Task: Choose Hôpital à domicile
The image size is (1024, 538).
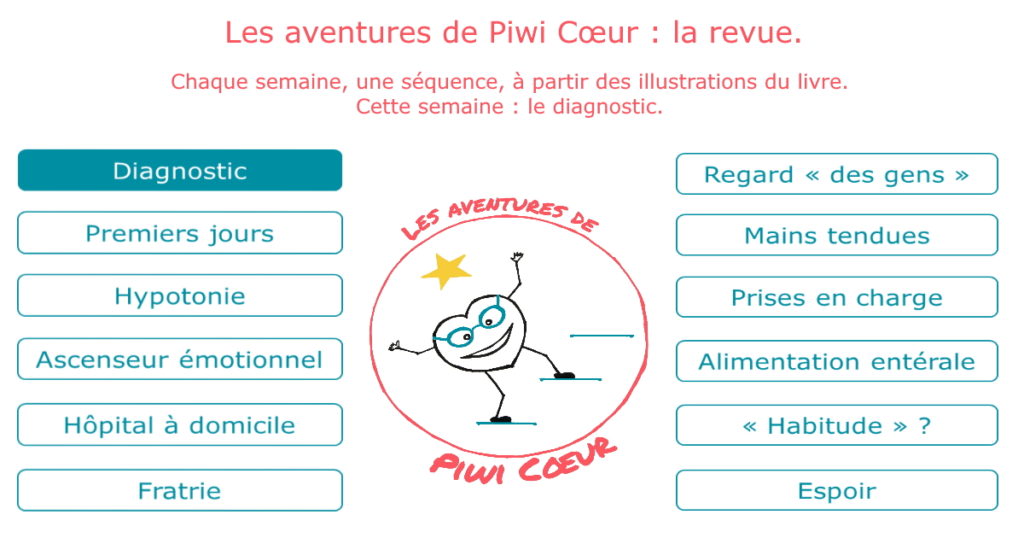Action: click(x=180, y=425)
